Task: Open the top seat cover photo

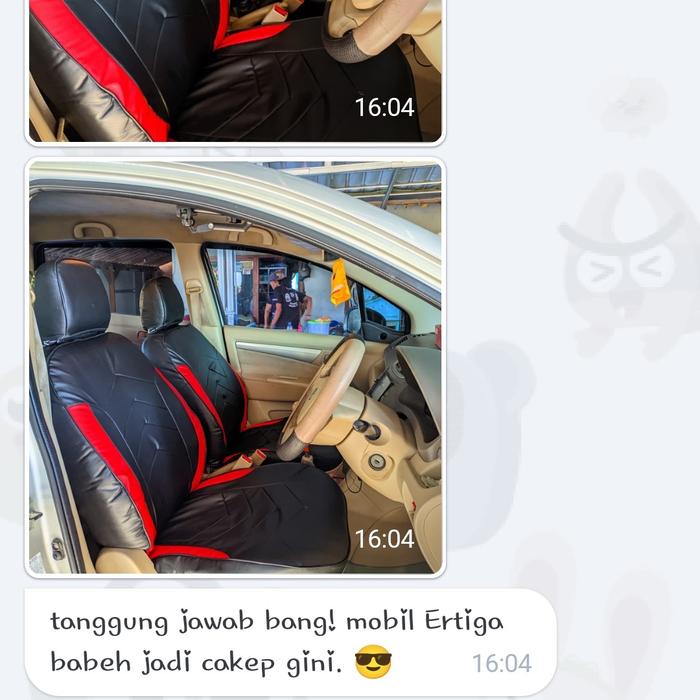Action: click(x=235, y=70)
